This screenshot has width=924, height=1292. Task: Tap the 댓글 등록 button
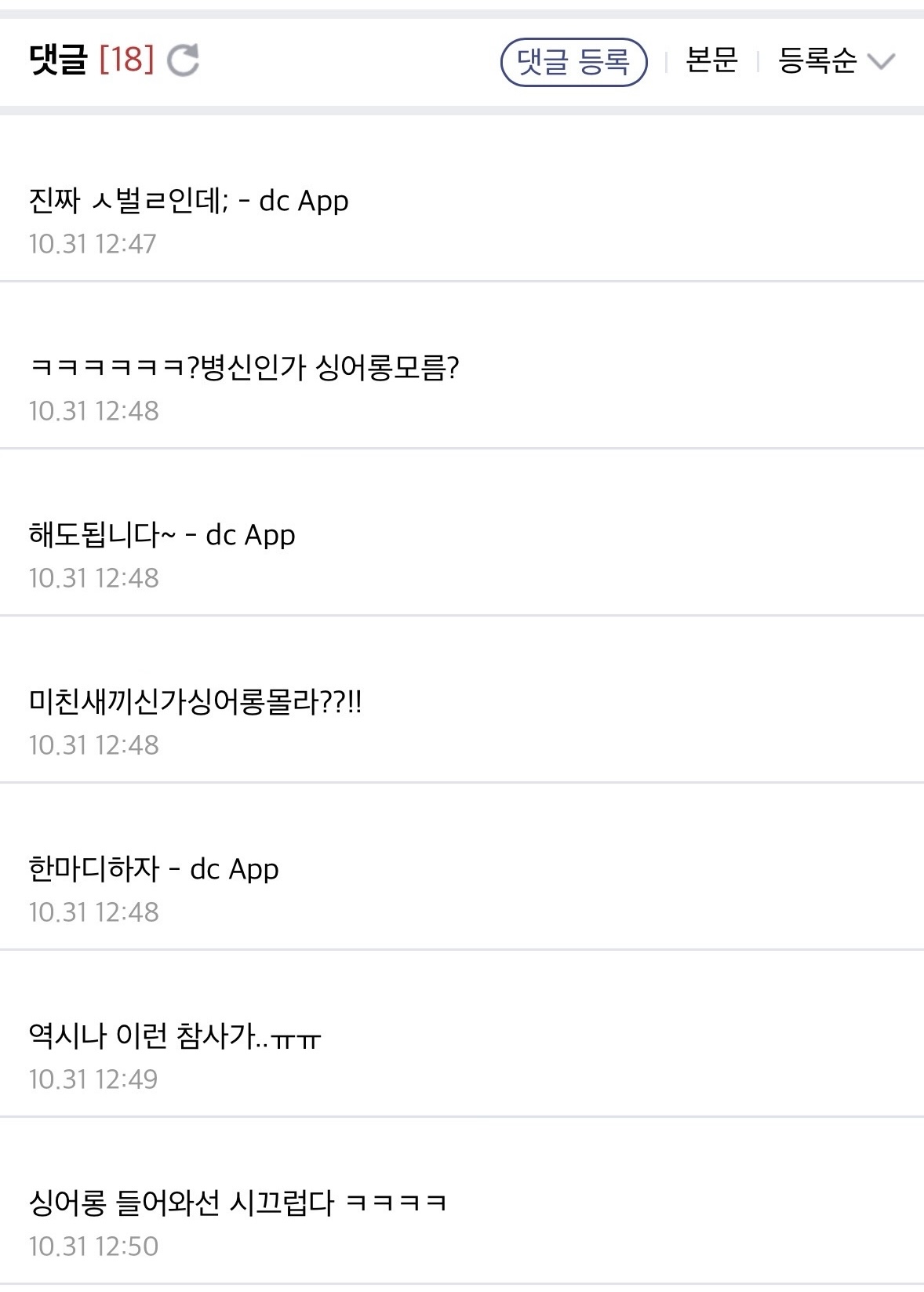573,62
